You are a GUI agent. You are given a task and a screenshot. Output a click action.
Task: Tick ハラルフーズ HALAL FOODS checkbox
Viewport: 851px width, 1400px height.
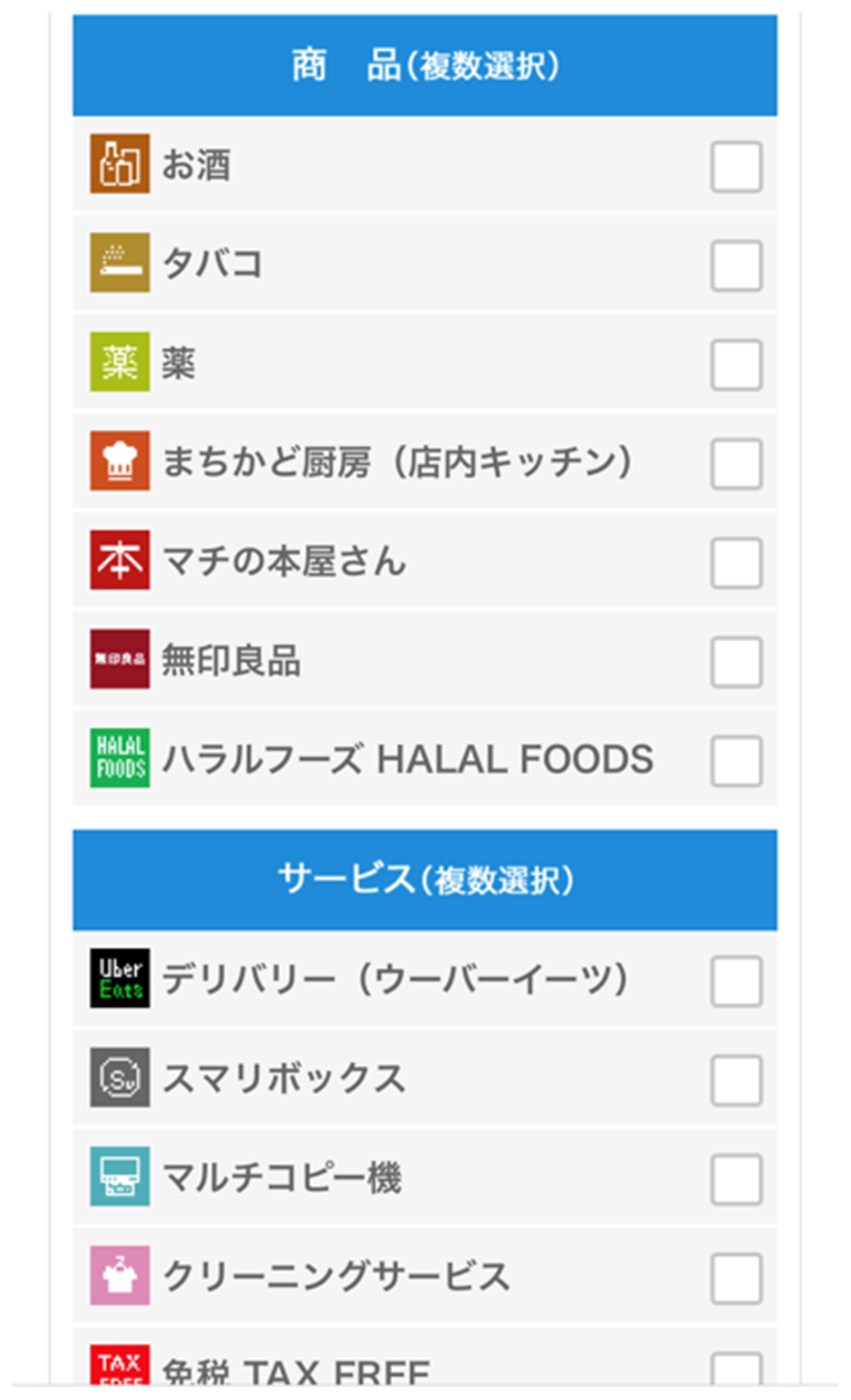click(x=736, y=762)
